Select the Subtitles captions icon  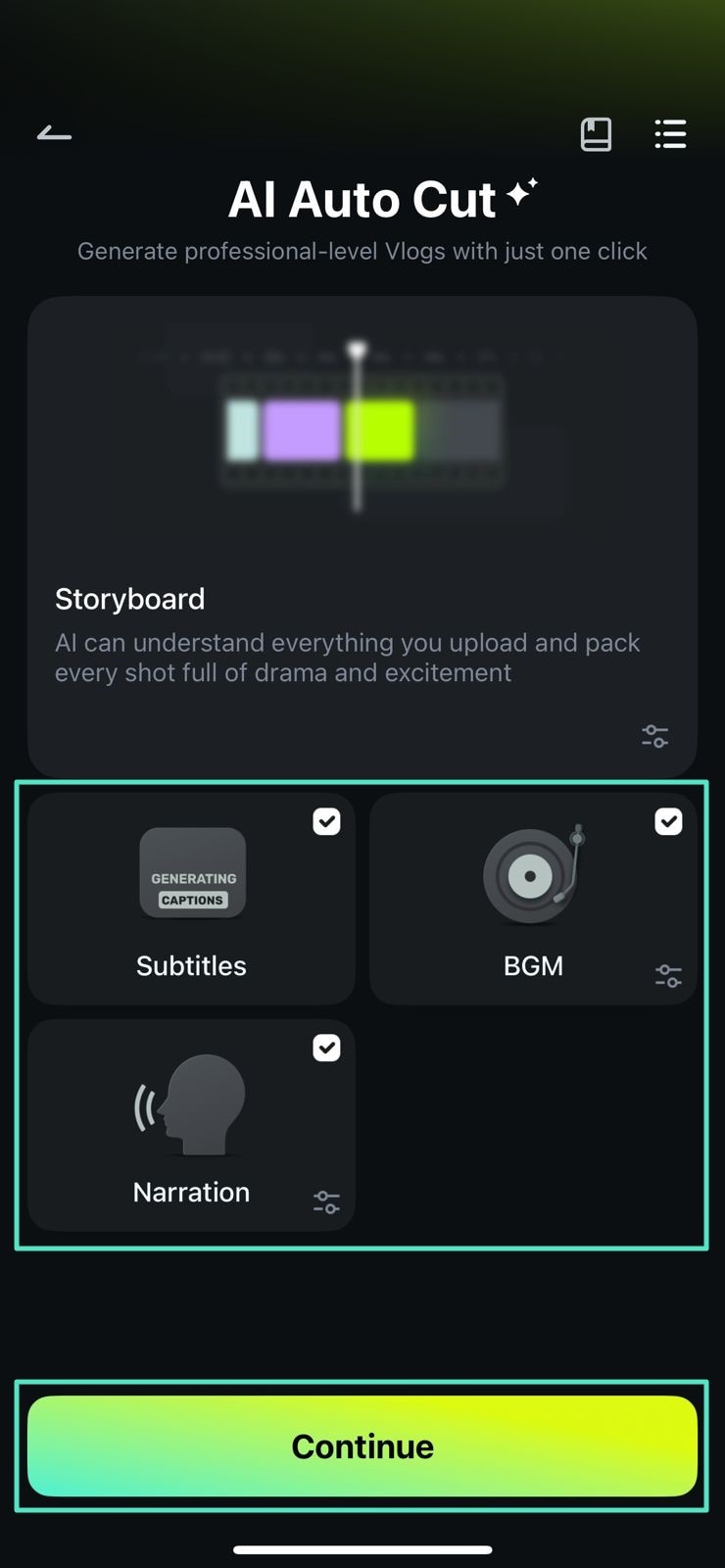point(192,872)
